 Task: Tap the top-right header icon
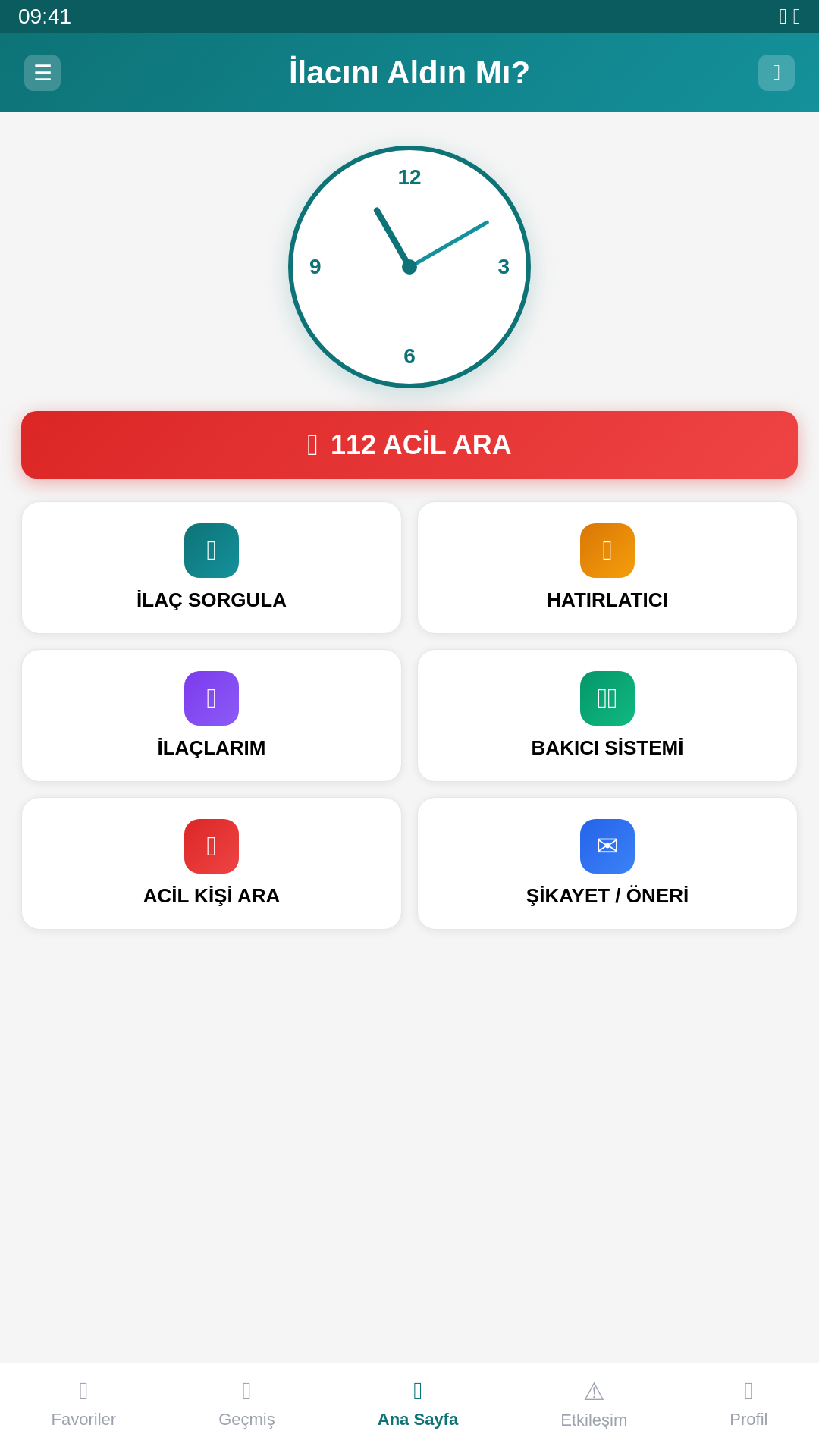click(776, 73)
